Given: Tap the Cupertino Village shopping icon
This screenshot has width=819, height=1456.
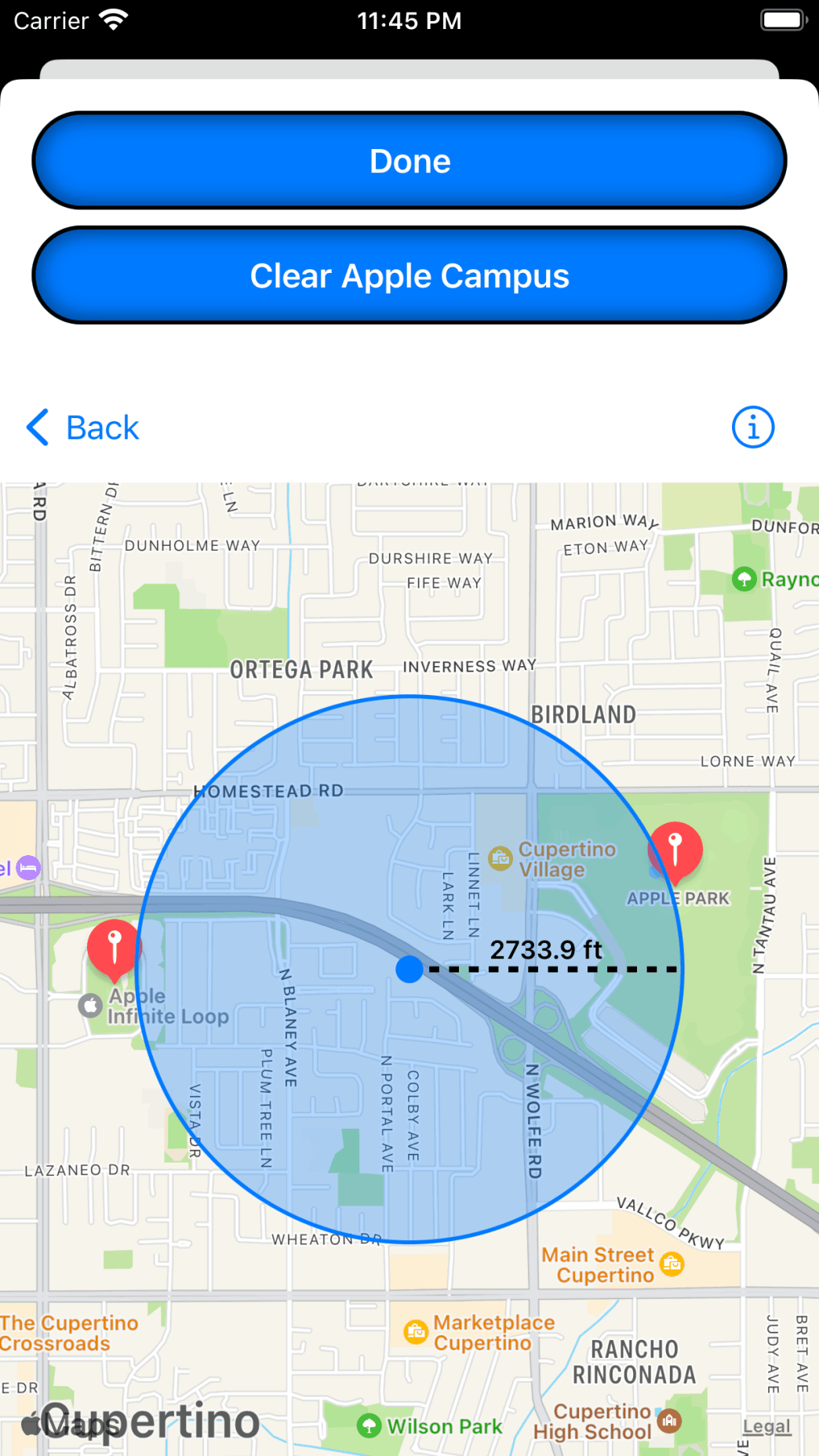Looking at the screenshot, I should tap(500, 857).
